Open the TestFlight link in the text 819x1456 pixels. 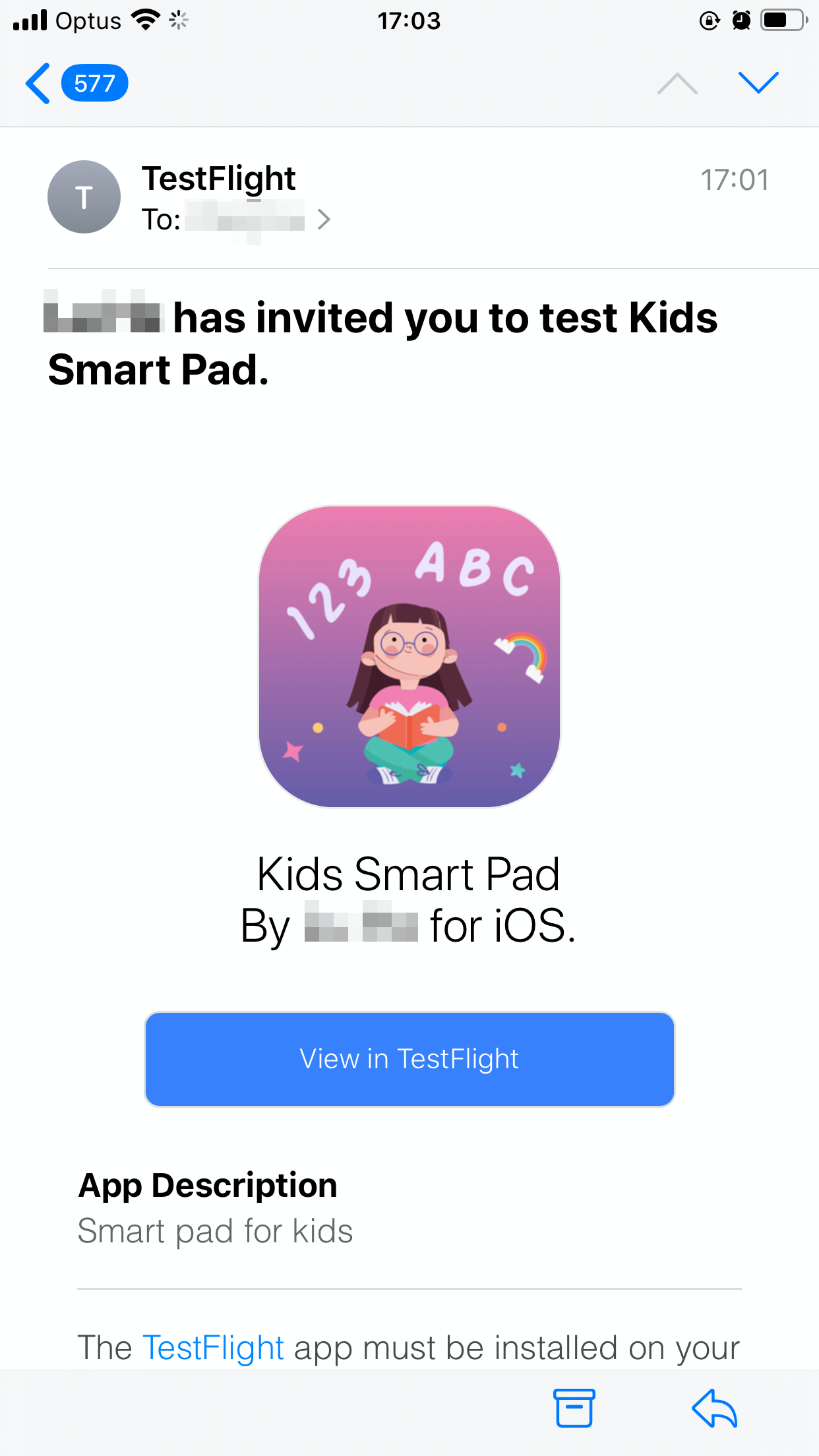pos(213,1347)
